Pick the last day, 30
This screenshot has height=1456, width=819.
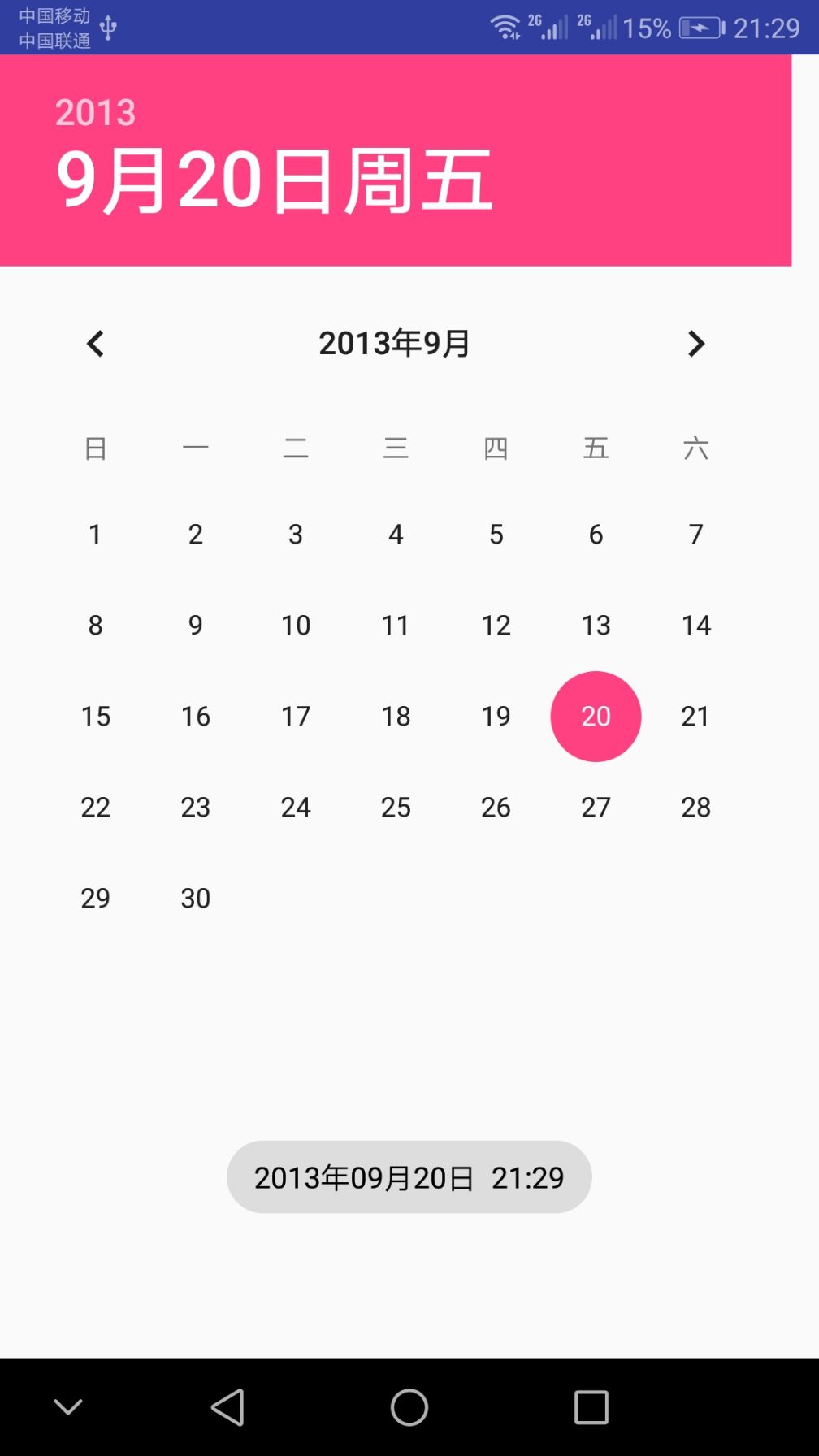[x=196, y=898]
